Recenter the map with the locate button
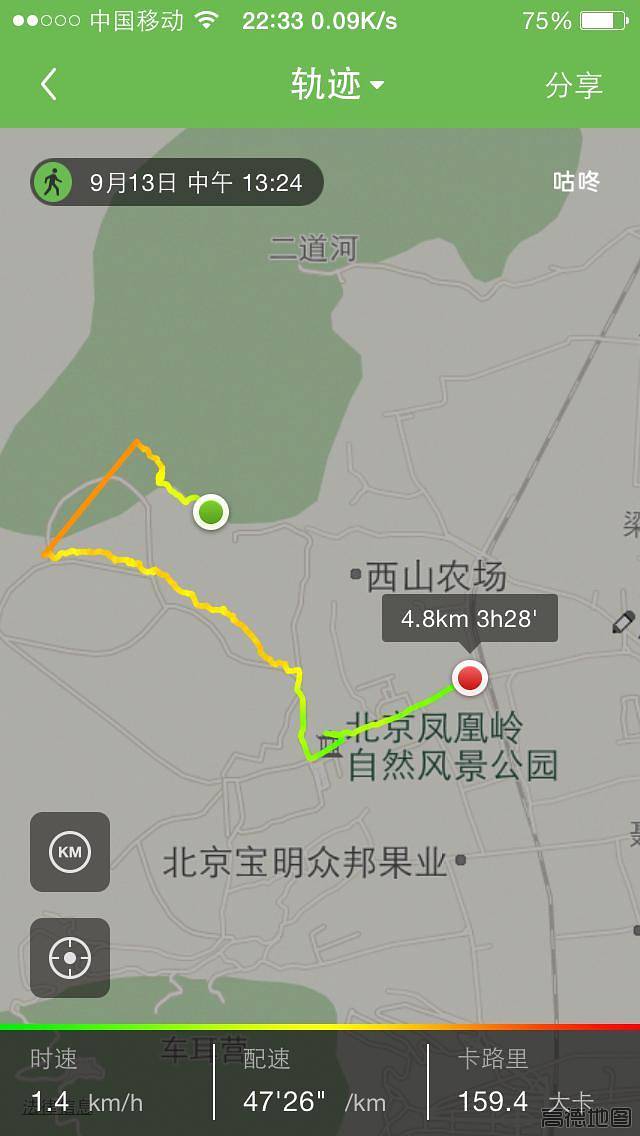Image resolution: width=640 pixels, height=1136 pixels. click(x=70, y=958)
